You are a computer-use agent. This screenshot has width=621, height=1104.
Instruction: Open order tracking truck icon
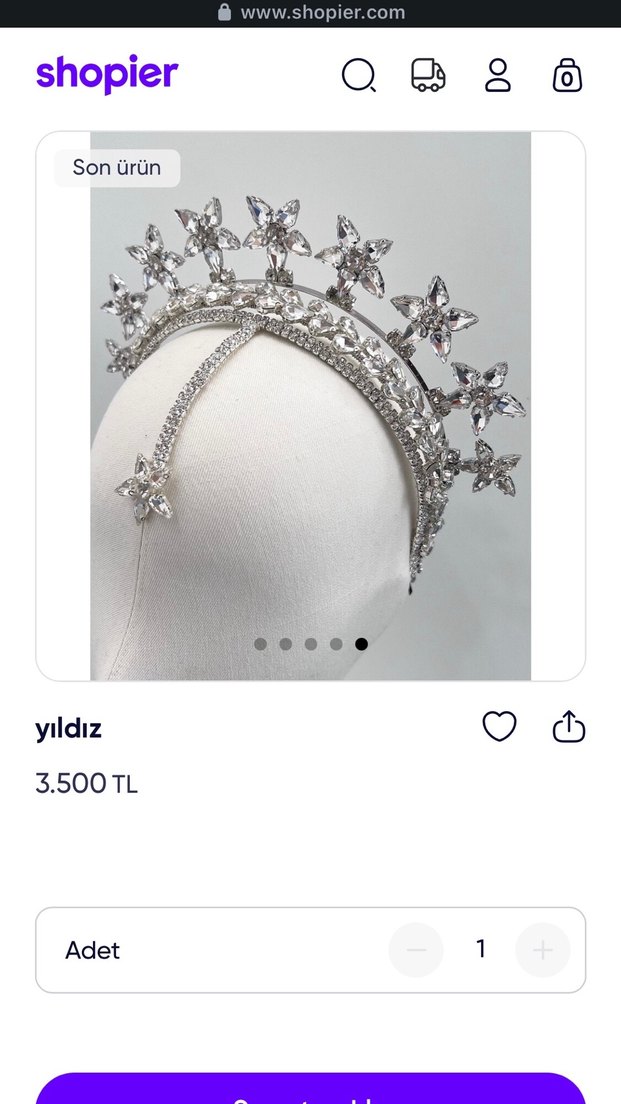coord(428,75)
